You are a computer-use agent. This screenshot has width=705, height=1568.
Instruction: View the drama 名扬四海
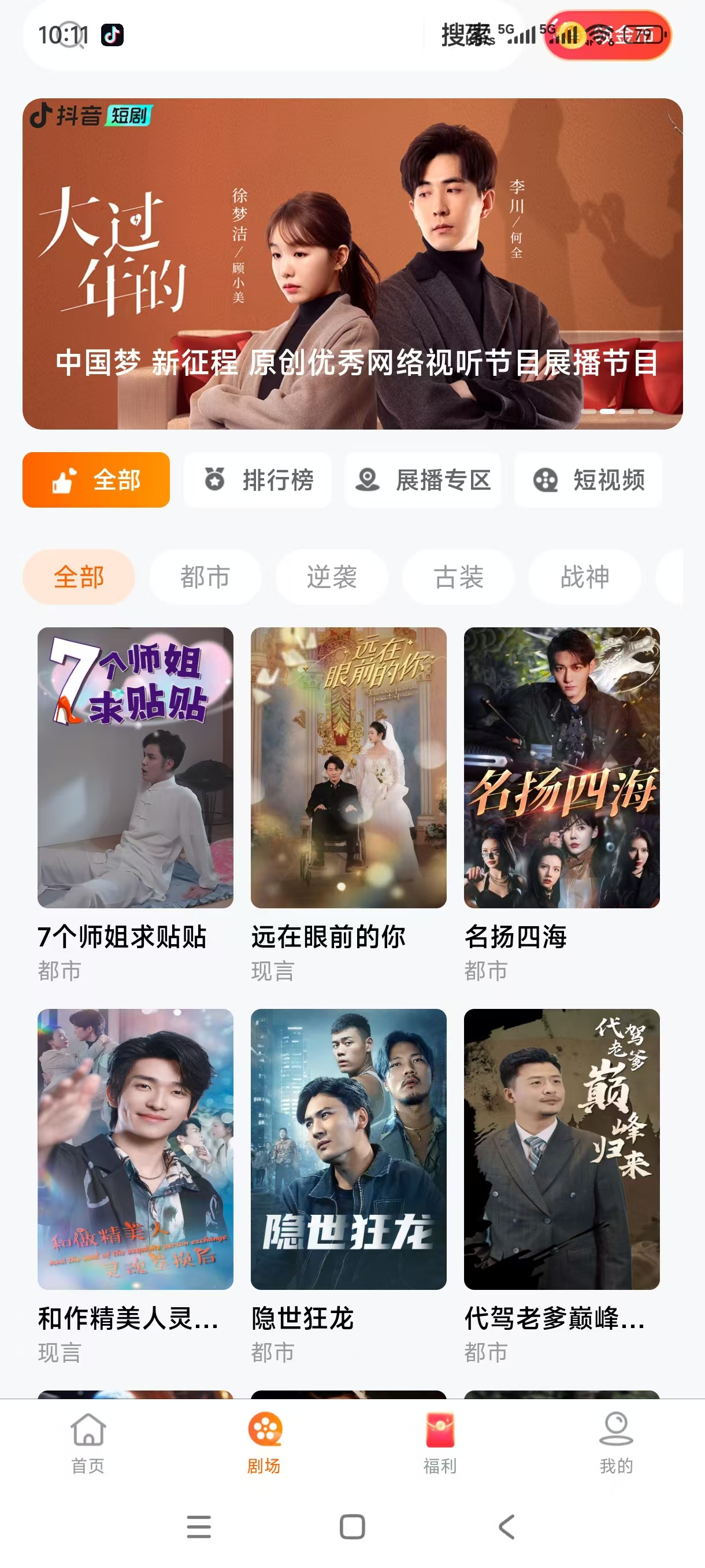tap(562, 768)
